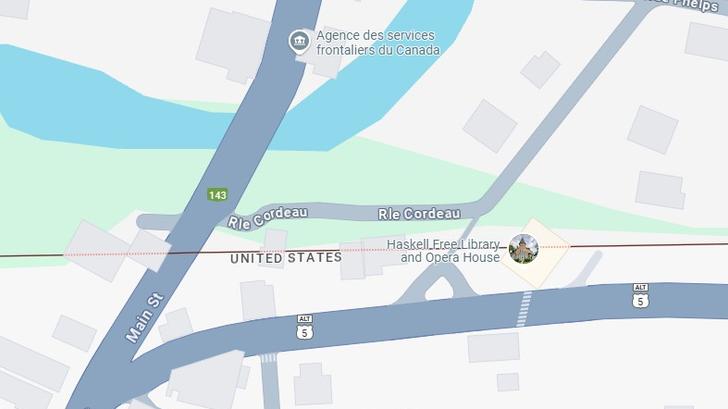Image resolution: width=728 pixels, height=409 pixels.
Task: Select the Agence des services frontaliers du Canada pin
Action: point(299,41)
